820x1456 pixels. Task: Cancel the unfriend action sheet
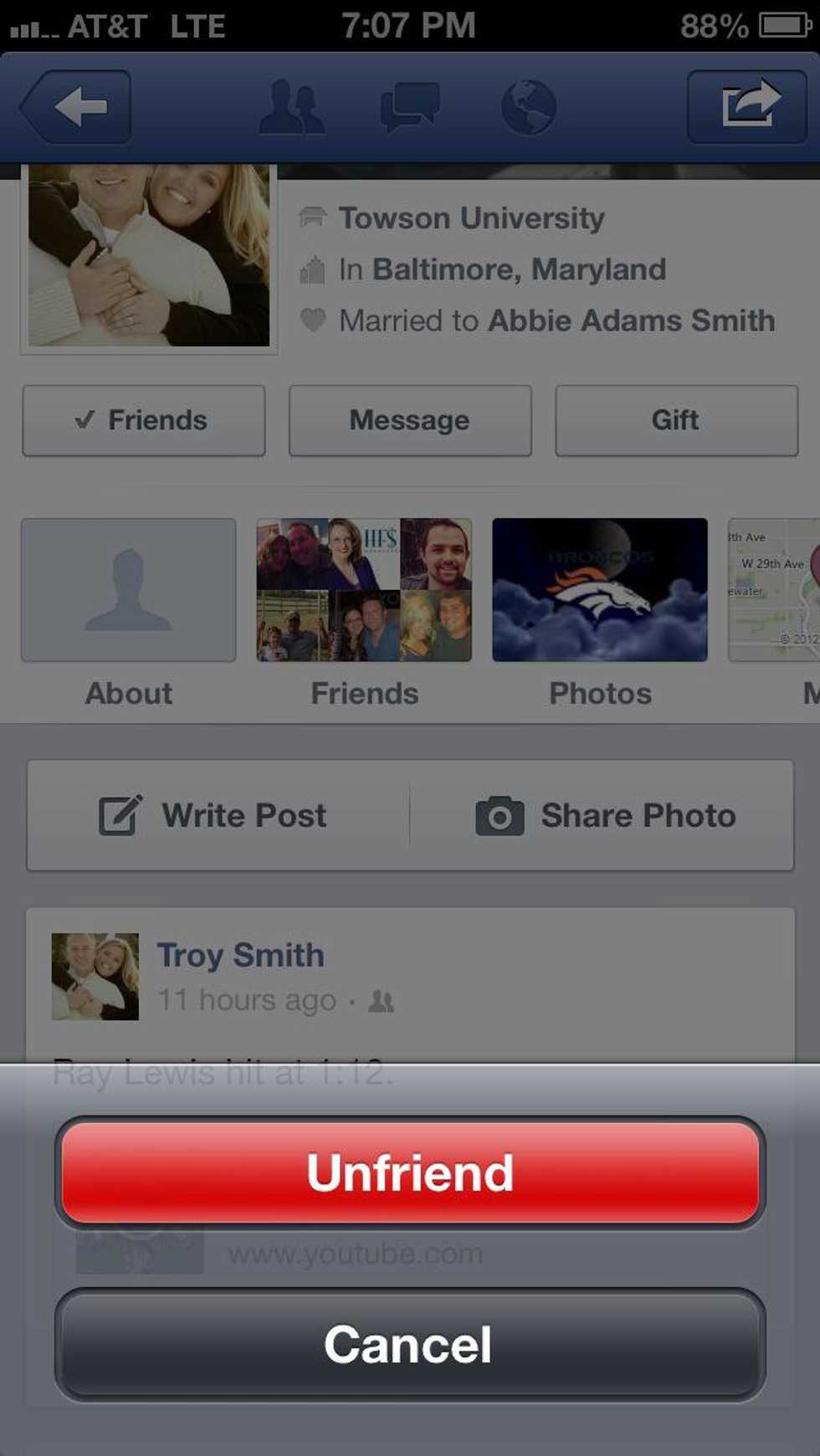409,1345
